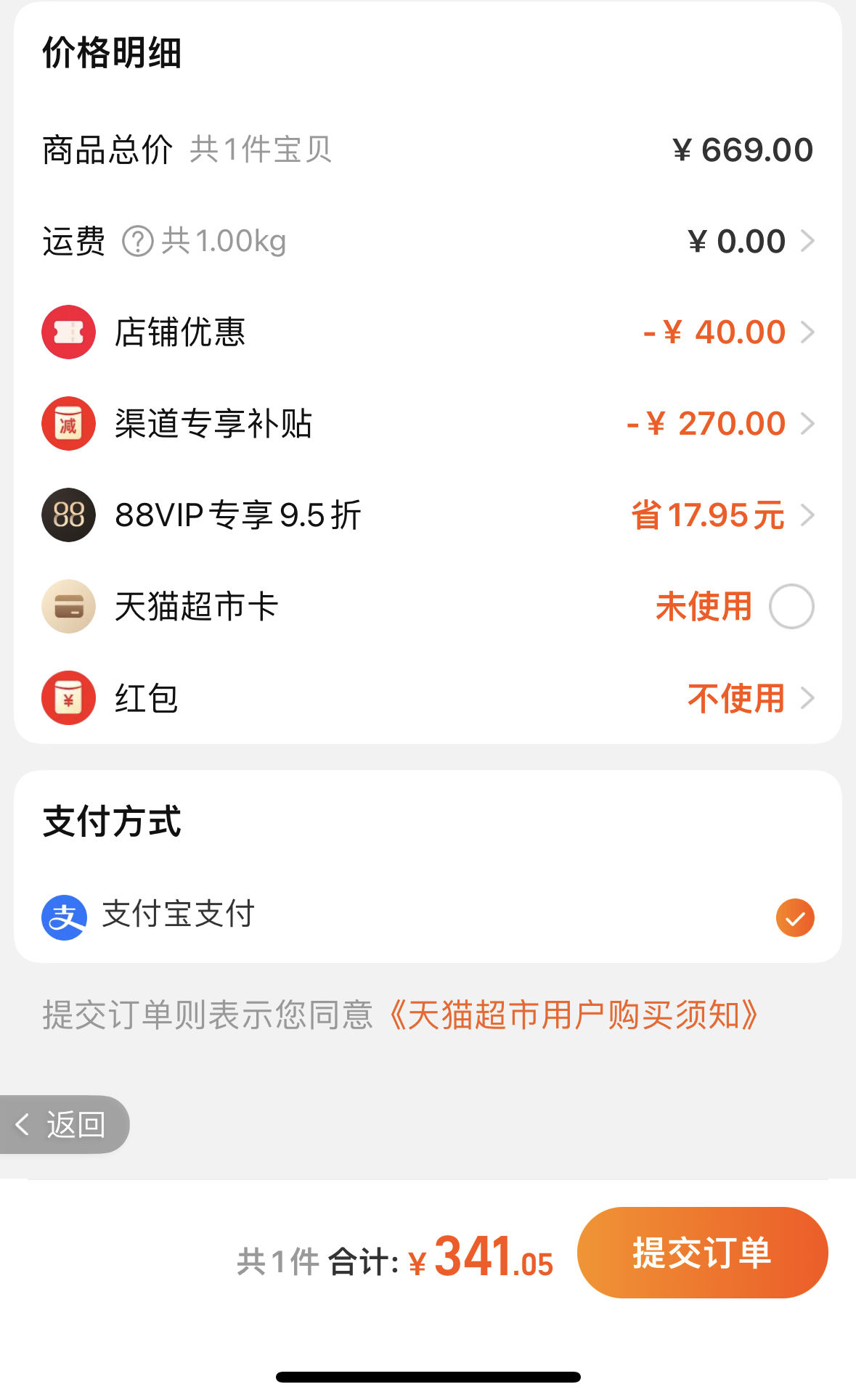Open the 天猫超市用户购买须知 link
856x1400 pixels.
[x=574, y=1015]
